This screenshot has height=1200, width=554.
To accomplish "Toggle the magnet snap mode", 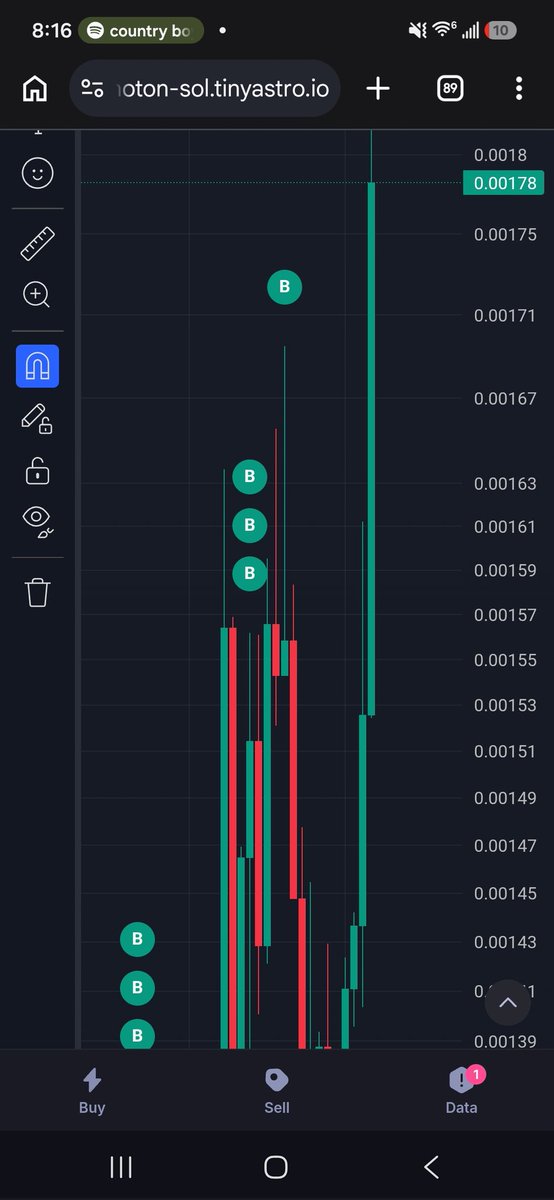I will click(37, 366).
